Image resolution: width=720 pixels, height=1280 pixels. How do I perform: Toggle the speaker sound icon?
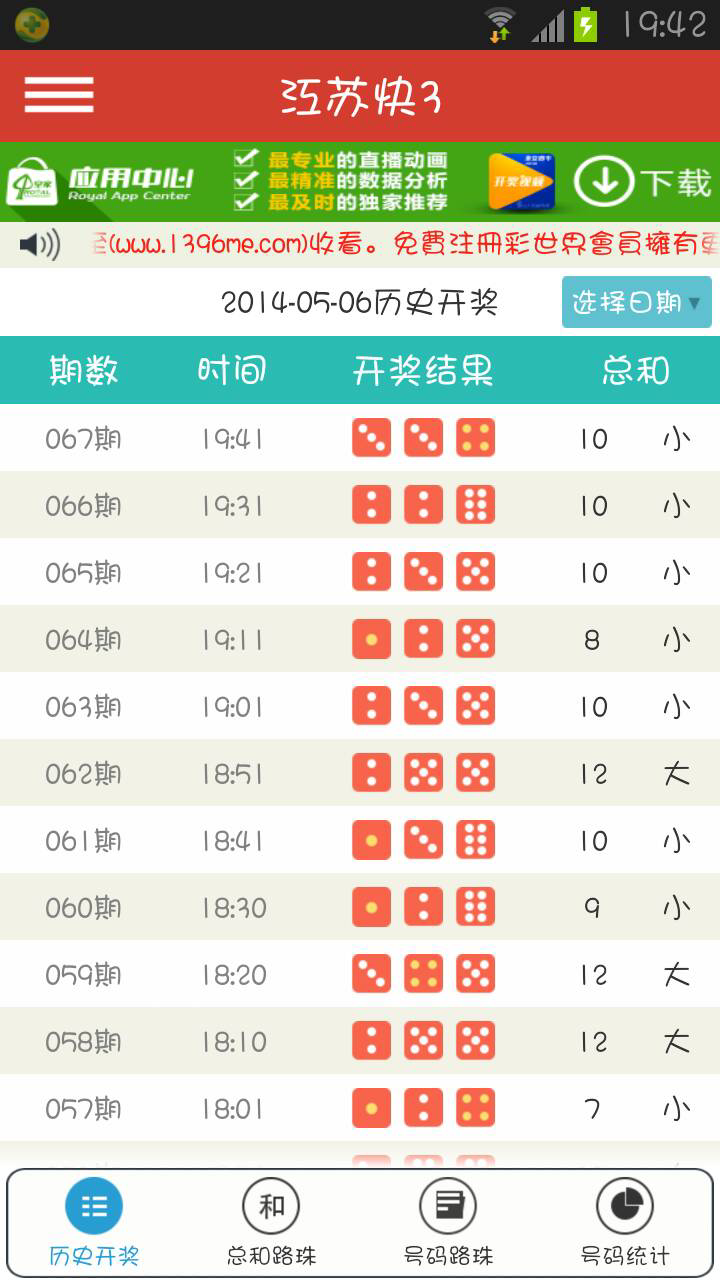click(40, 244)
